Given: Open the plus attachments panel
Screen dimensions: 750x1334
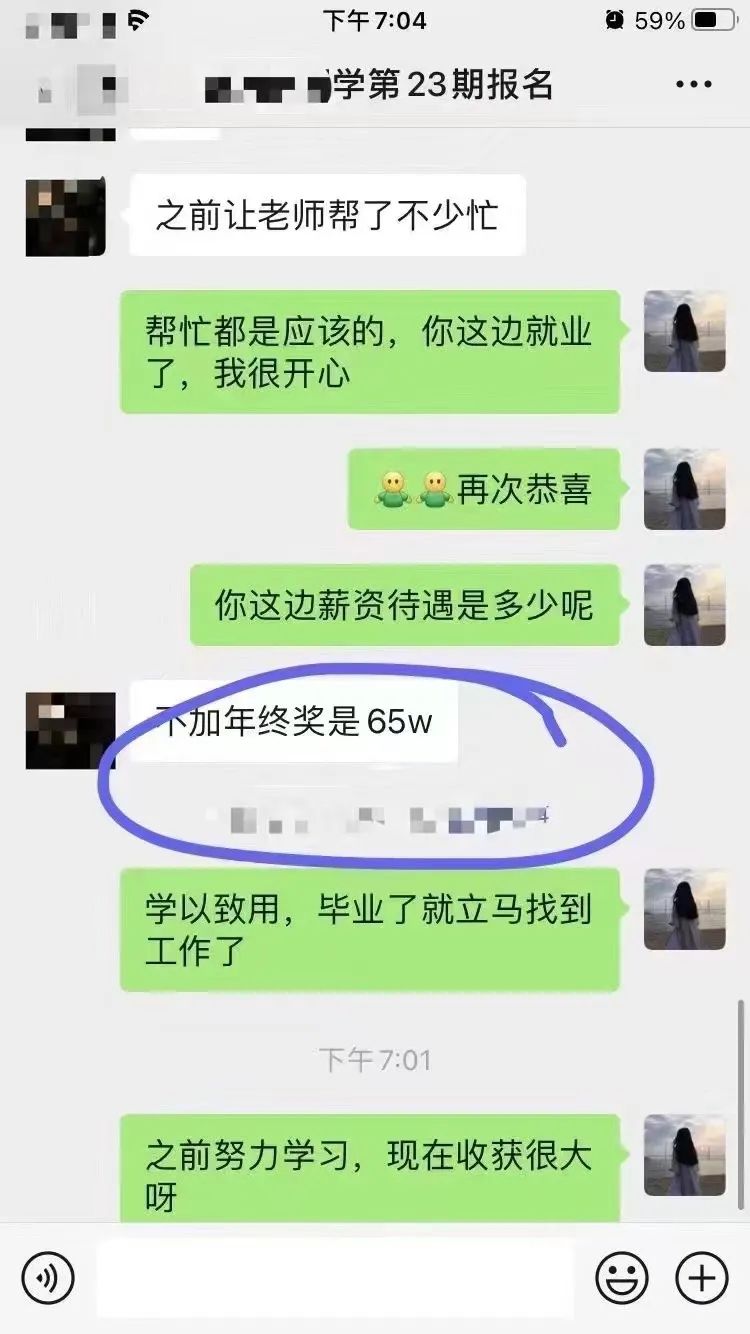Looking at the screenshot, I should (702, 1278).
